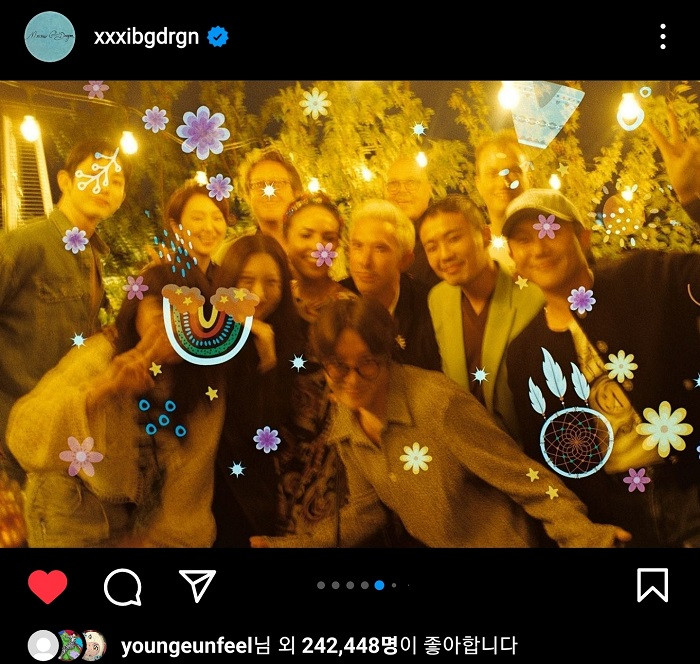Image resolution: width=700 pixels, height=664 pixels.
Task: Open the post overflow menu
Action: point(662,37)
